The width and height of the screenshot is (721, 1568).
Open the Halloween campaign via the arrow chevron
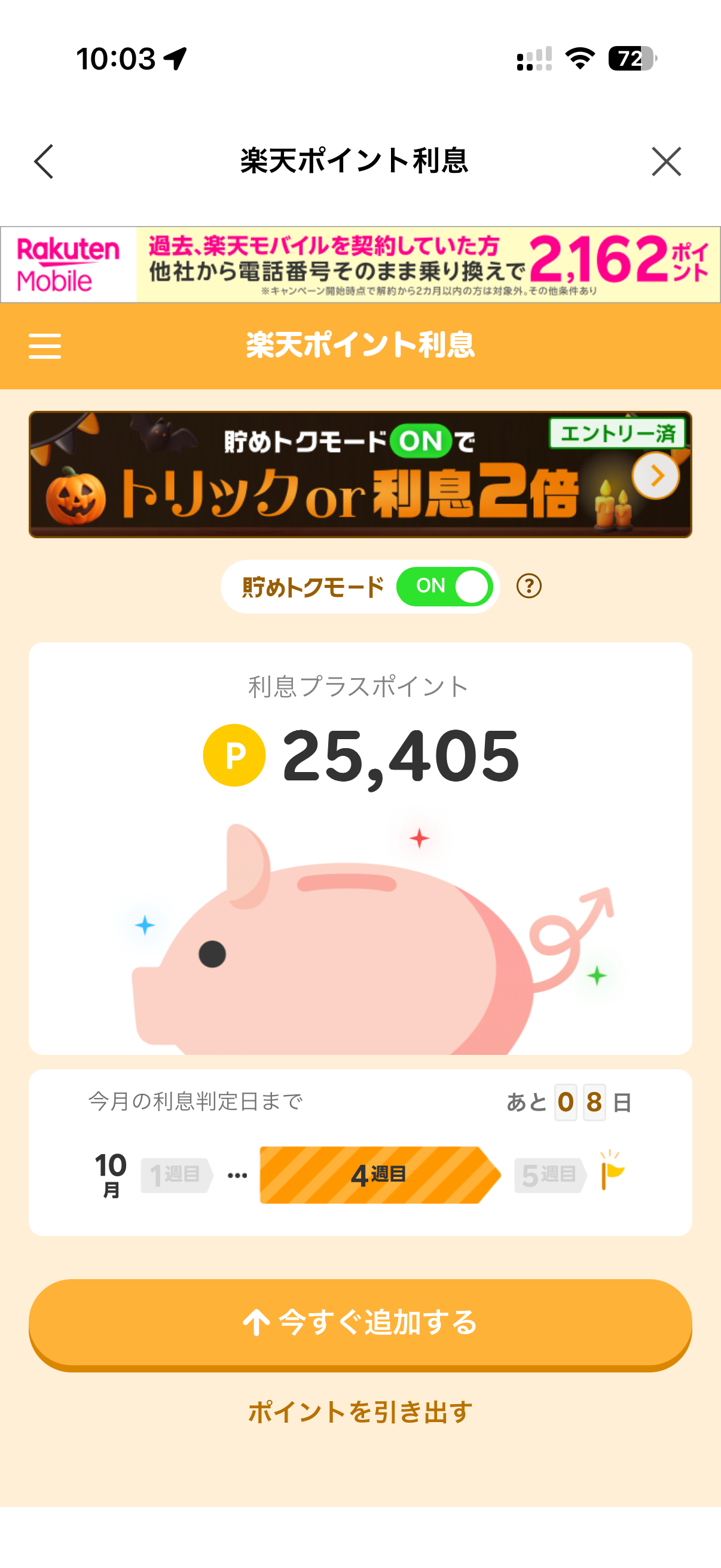(x=655, y=475)
